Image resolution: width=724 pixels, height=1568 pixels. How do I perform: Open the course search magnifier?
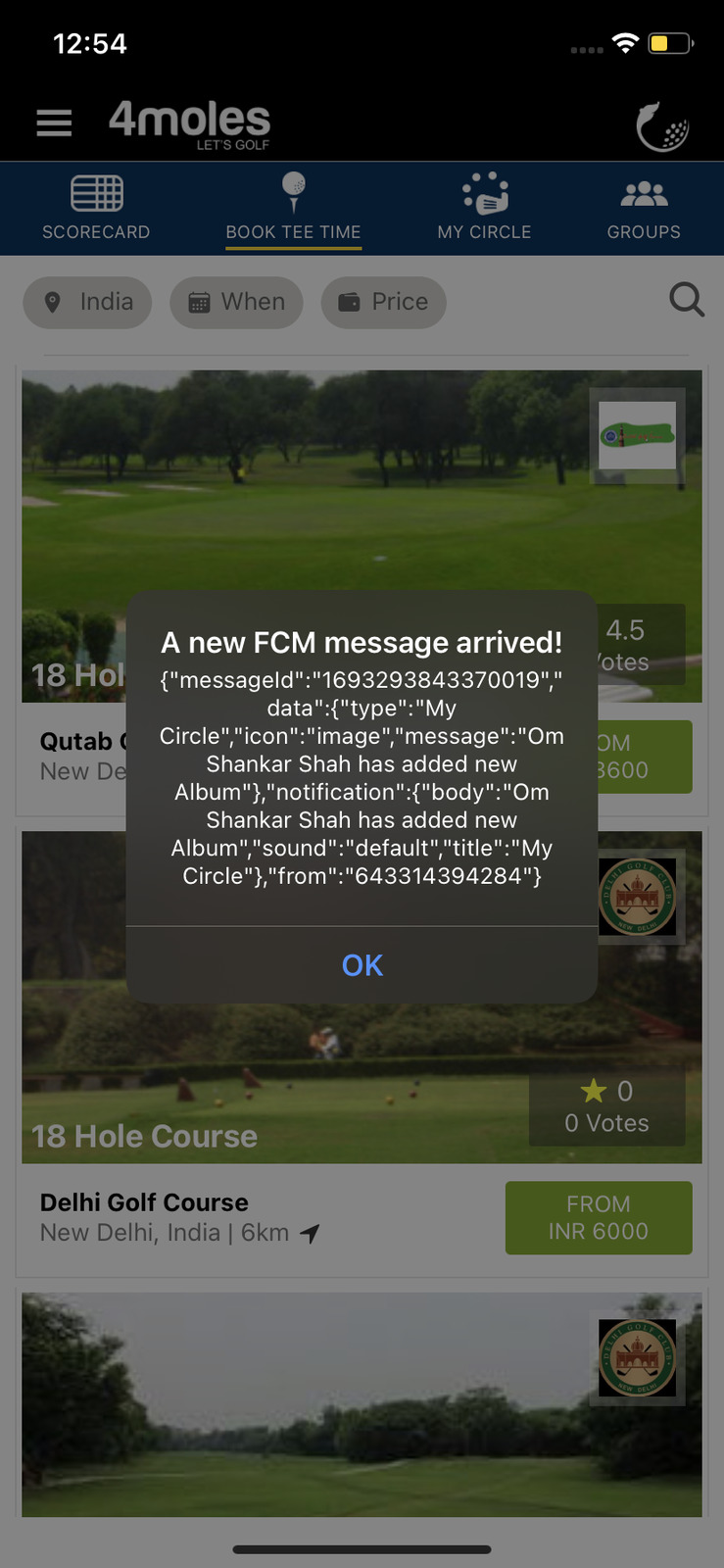[x=687, y=300]
